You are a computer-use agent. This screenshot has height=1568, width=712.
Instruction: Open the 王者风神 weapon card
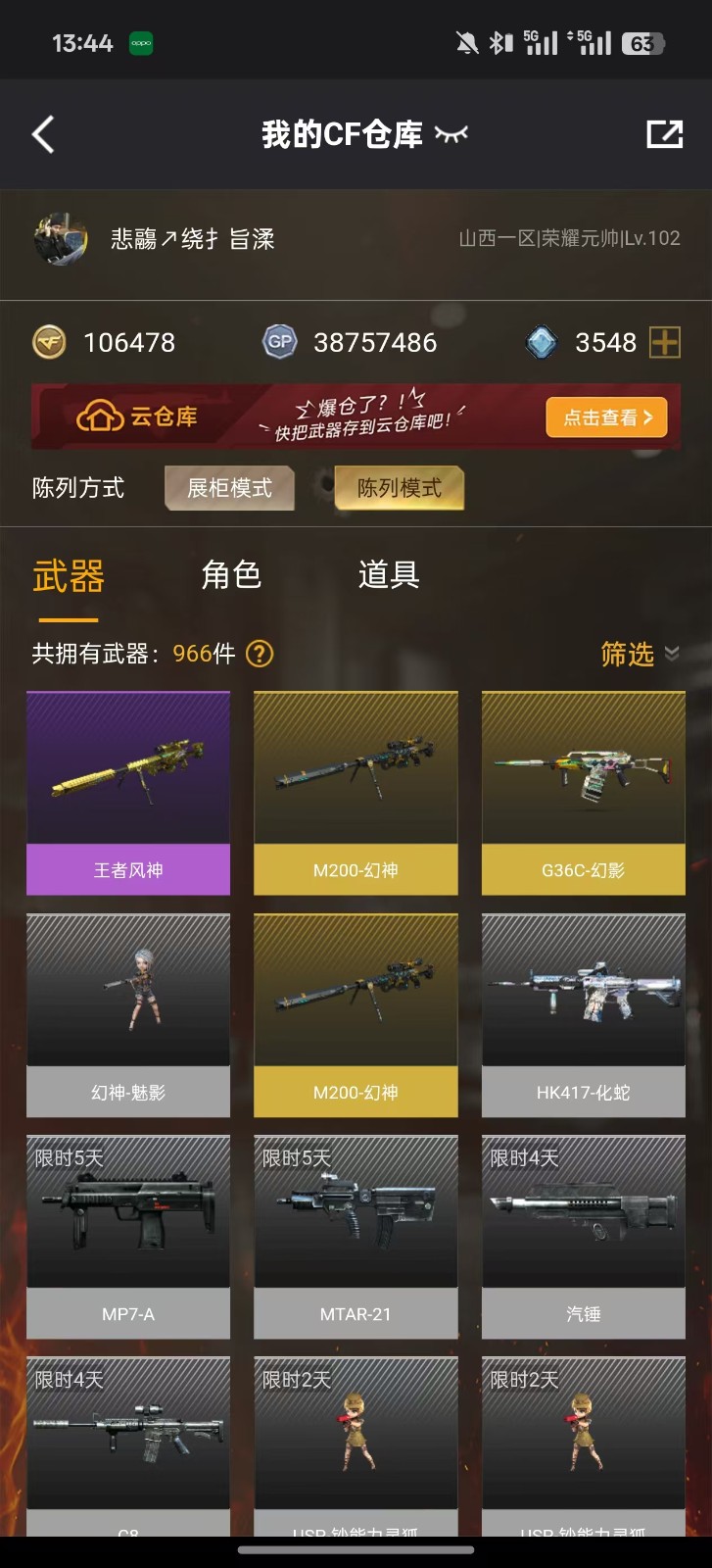128,792
